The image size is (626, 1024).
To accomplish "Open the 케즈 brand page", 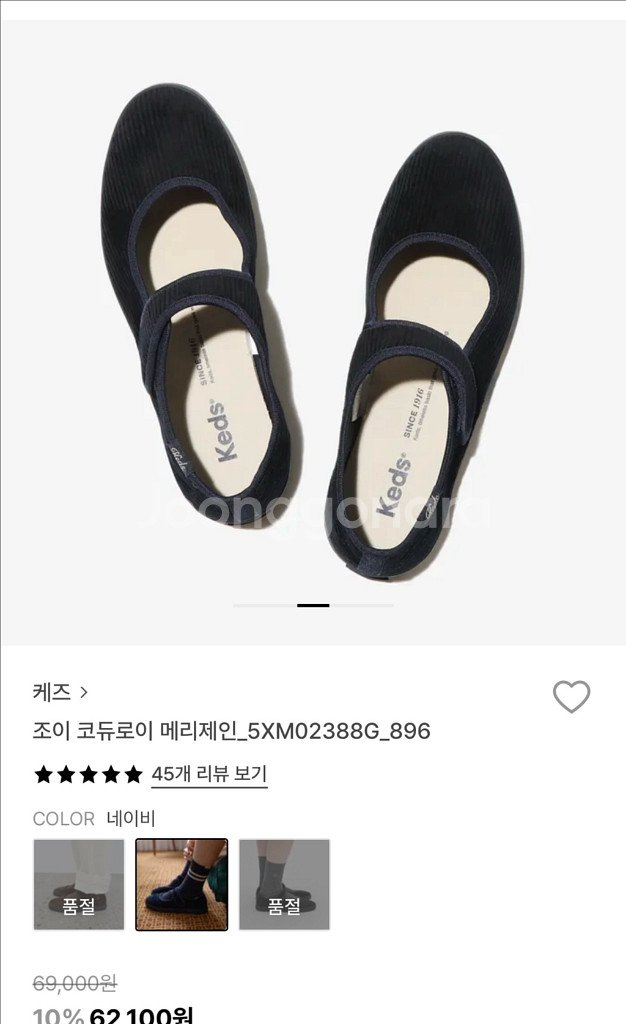I will (x=60, y=692).
